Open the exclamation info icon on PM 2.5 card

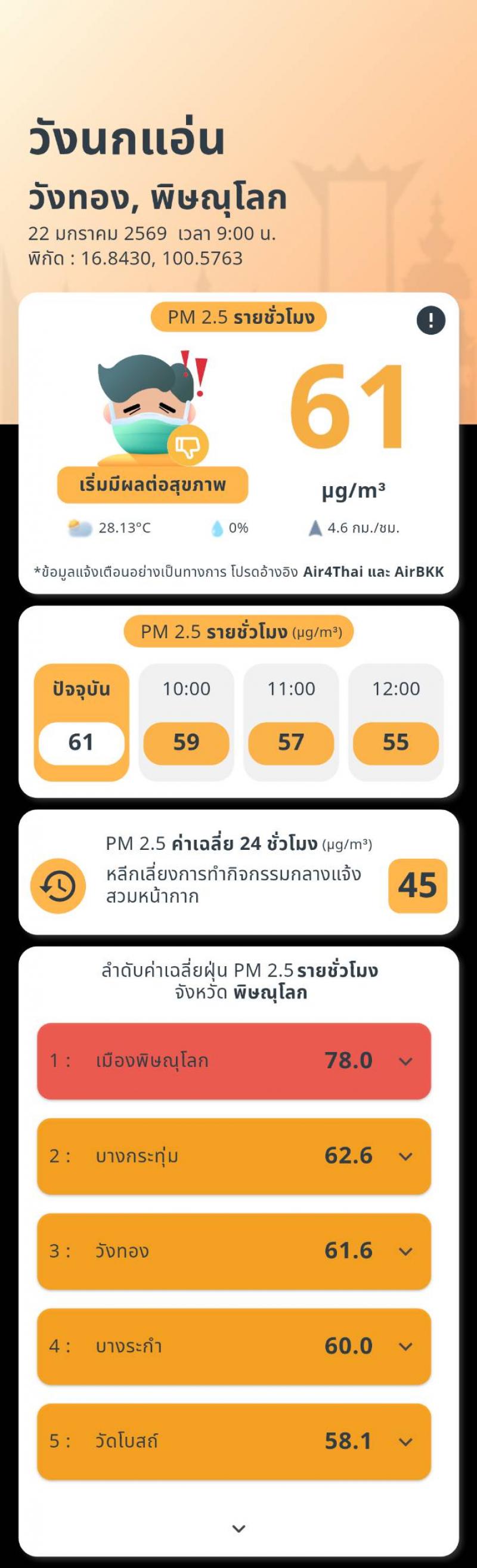430,320
